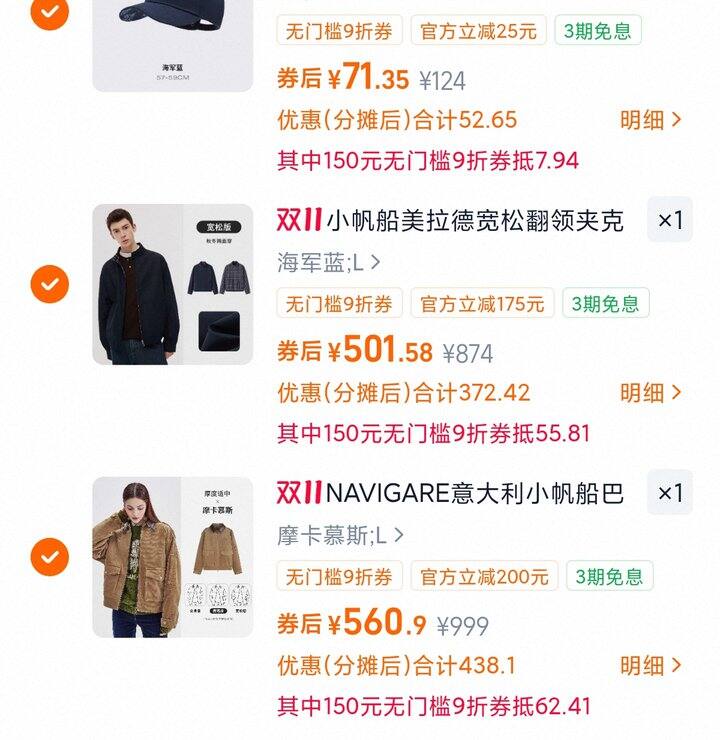View 明细 for the 372.42 discount
The image size is (720, 740).
(x=650, y=393)
